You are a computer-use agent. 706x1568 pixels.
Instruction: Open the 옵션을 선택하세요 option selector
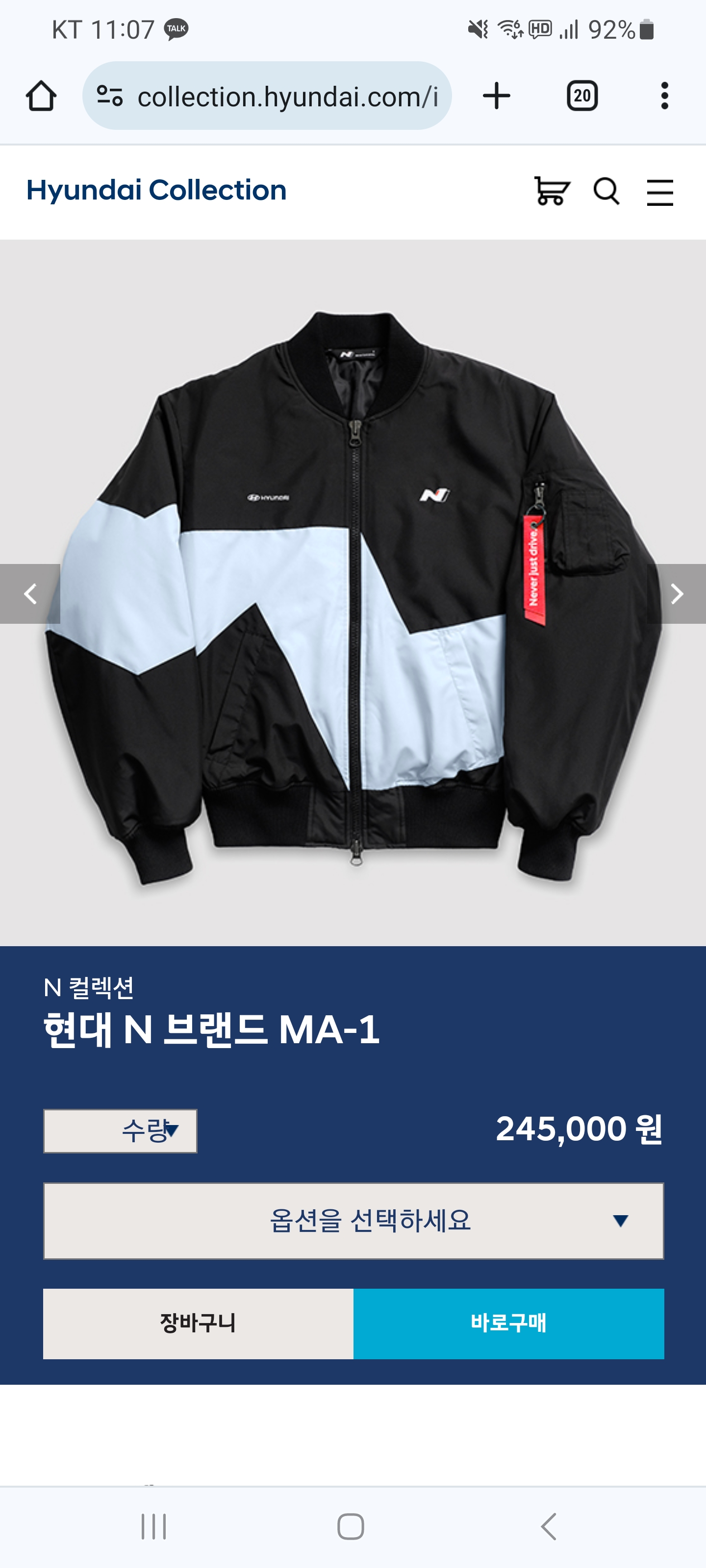(x=353, y=1221)
